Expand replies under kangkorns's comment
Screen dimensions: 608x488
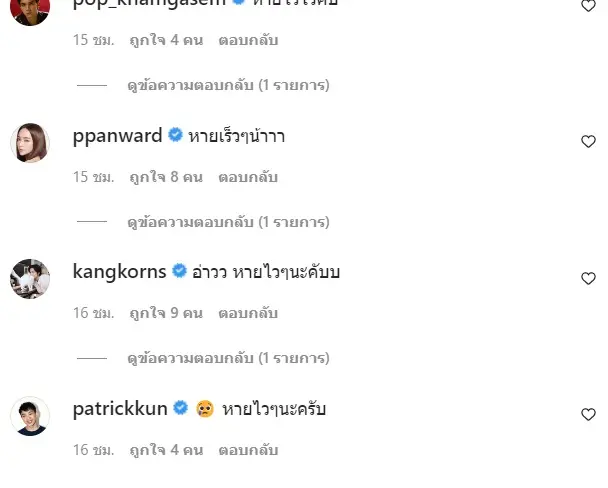[x=228, y=358]
